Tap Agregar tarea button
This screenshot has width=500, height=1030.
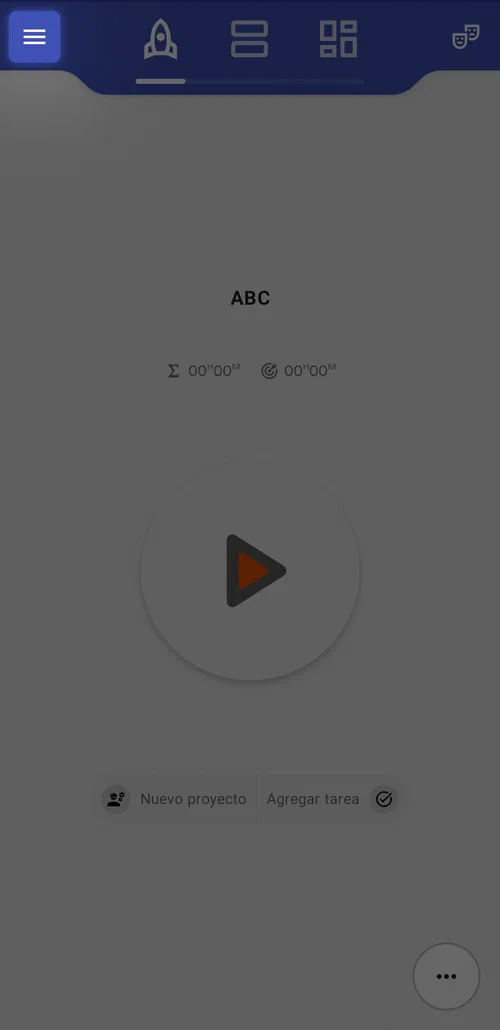[329, 799]
